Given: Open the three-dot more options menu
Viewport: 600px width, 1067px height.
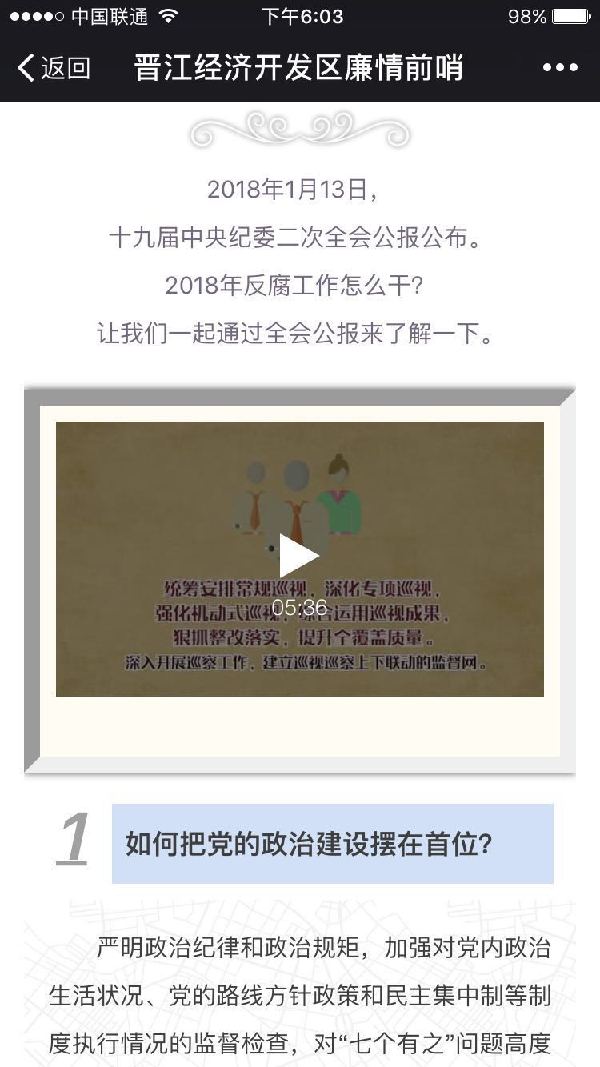Looking at the screenshot, I should pos(560,68).
